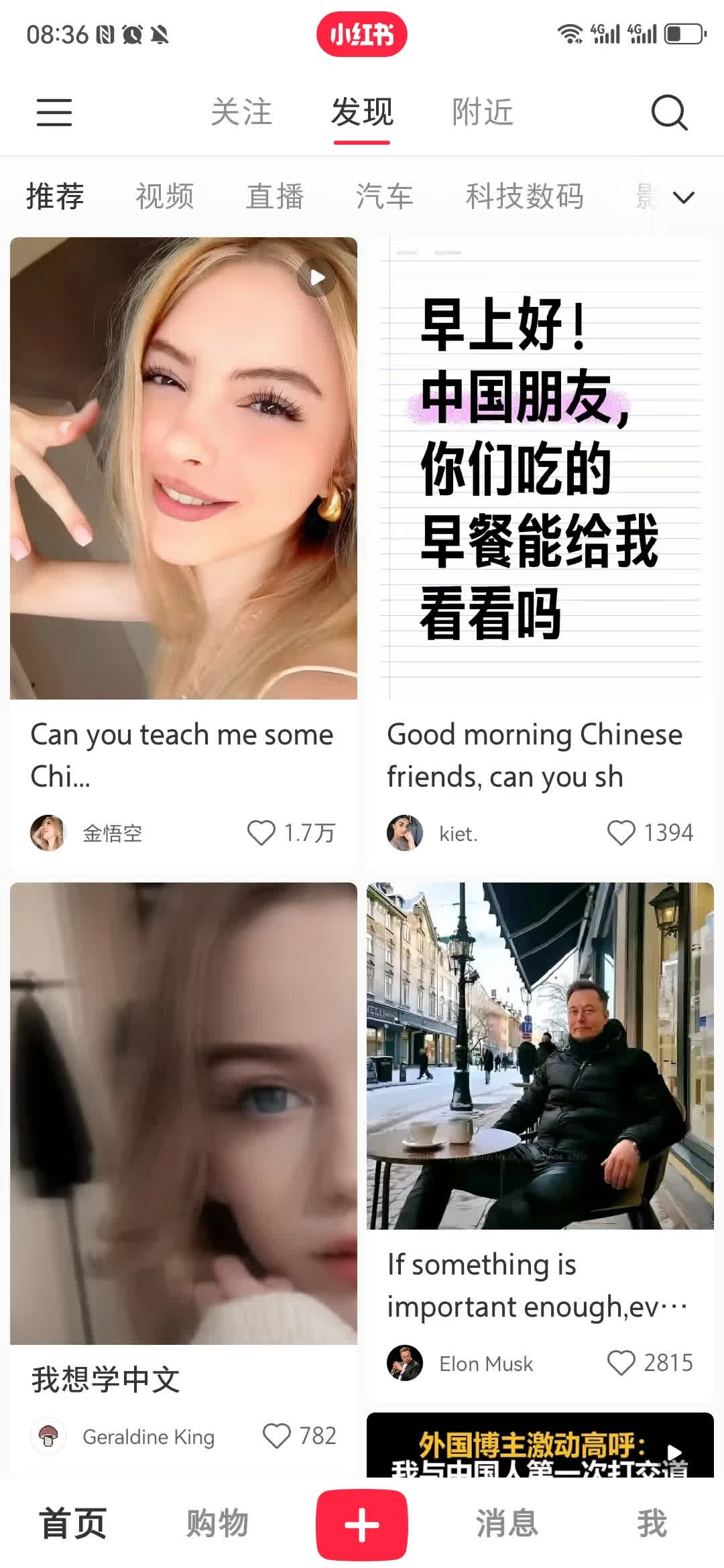Open 汽车 category channel
Image resolution: width=724 pixels, height=1568 pixels.
click(384, 196)
